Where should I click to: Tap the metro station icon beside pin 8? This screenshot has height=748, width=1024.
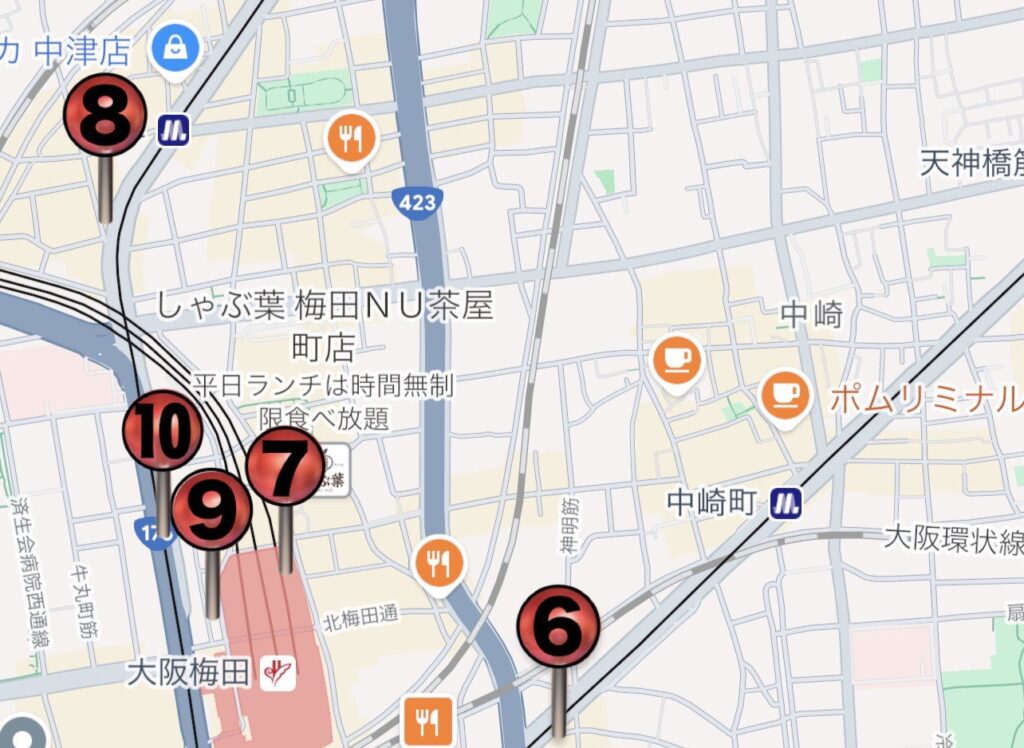click(x=174, y=129)
